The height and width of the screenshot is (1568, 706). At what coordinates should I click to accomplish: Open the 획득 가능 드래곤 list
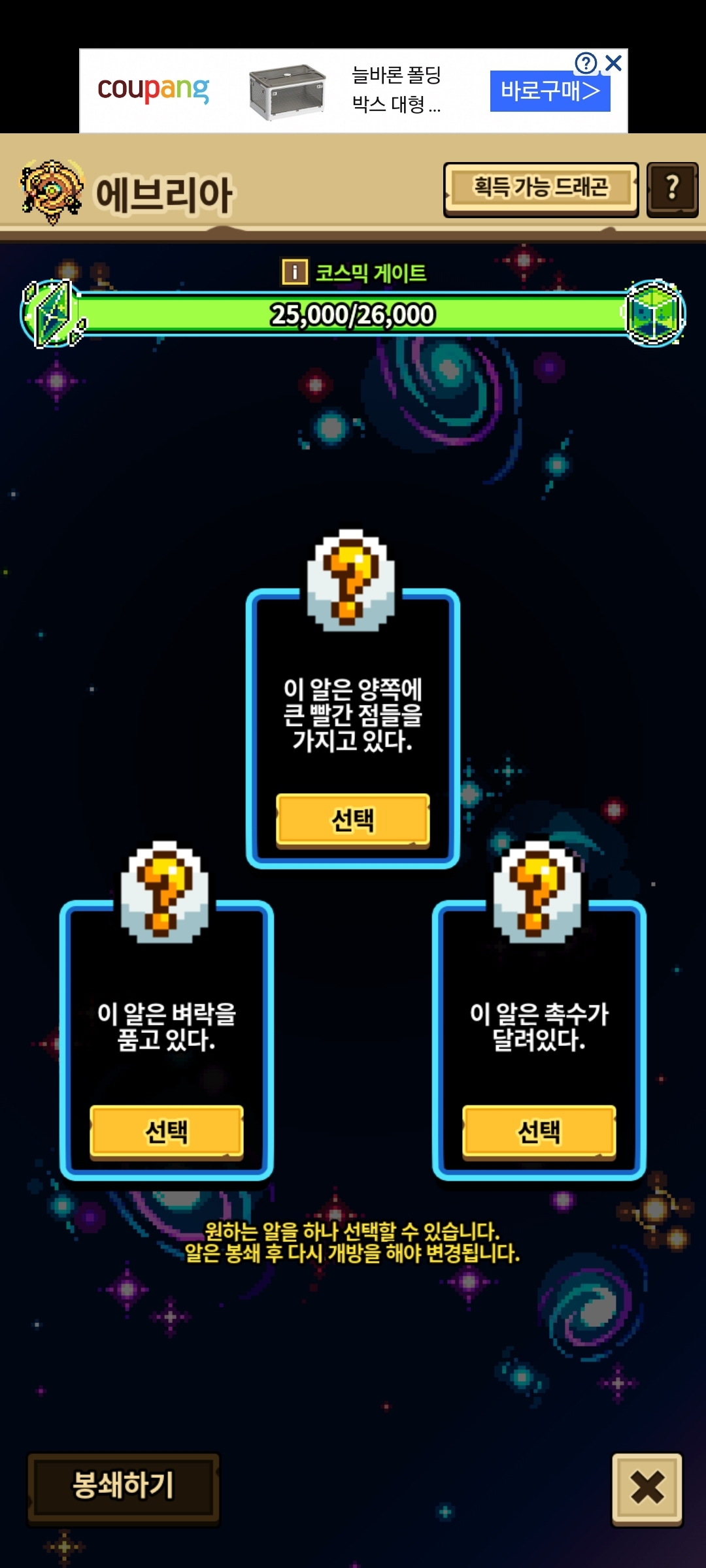click(x=541, y=189)
